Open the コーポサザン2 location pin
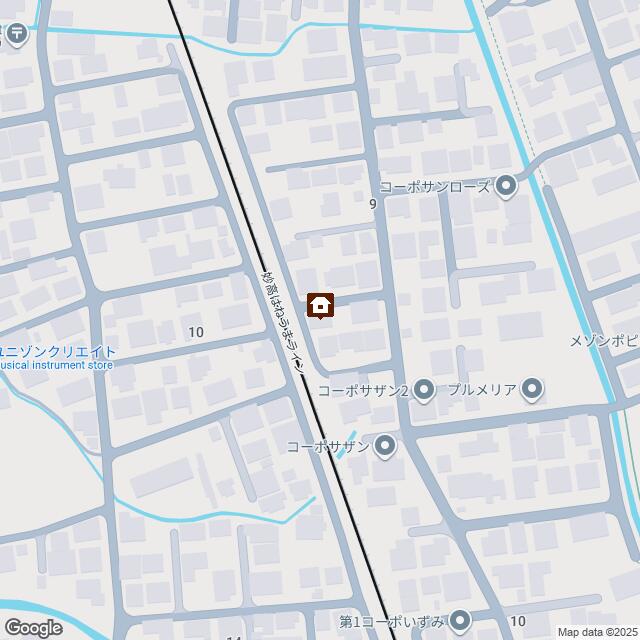Screen dimensions: 640x640 [424, 389]
